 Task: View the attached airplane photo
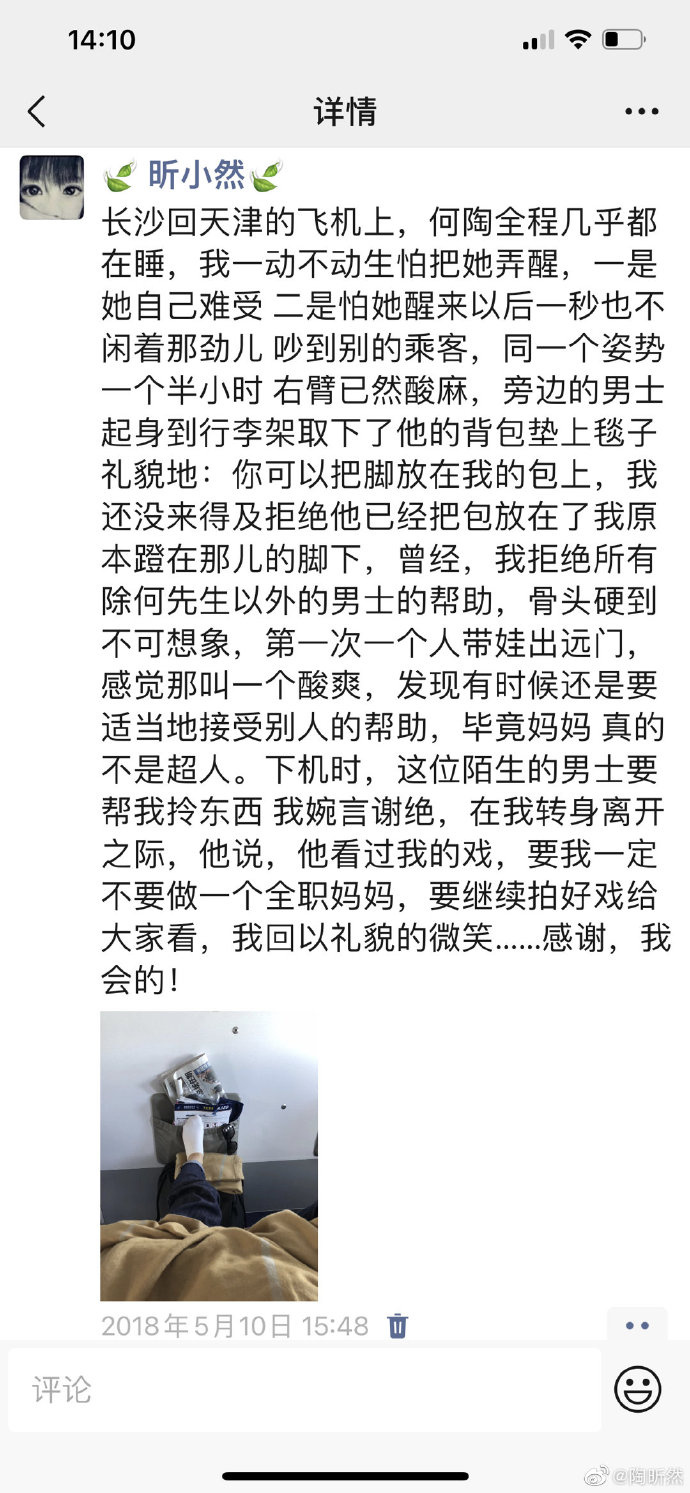(209, 1155)
